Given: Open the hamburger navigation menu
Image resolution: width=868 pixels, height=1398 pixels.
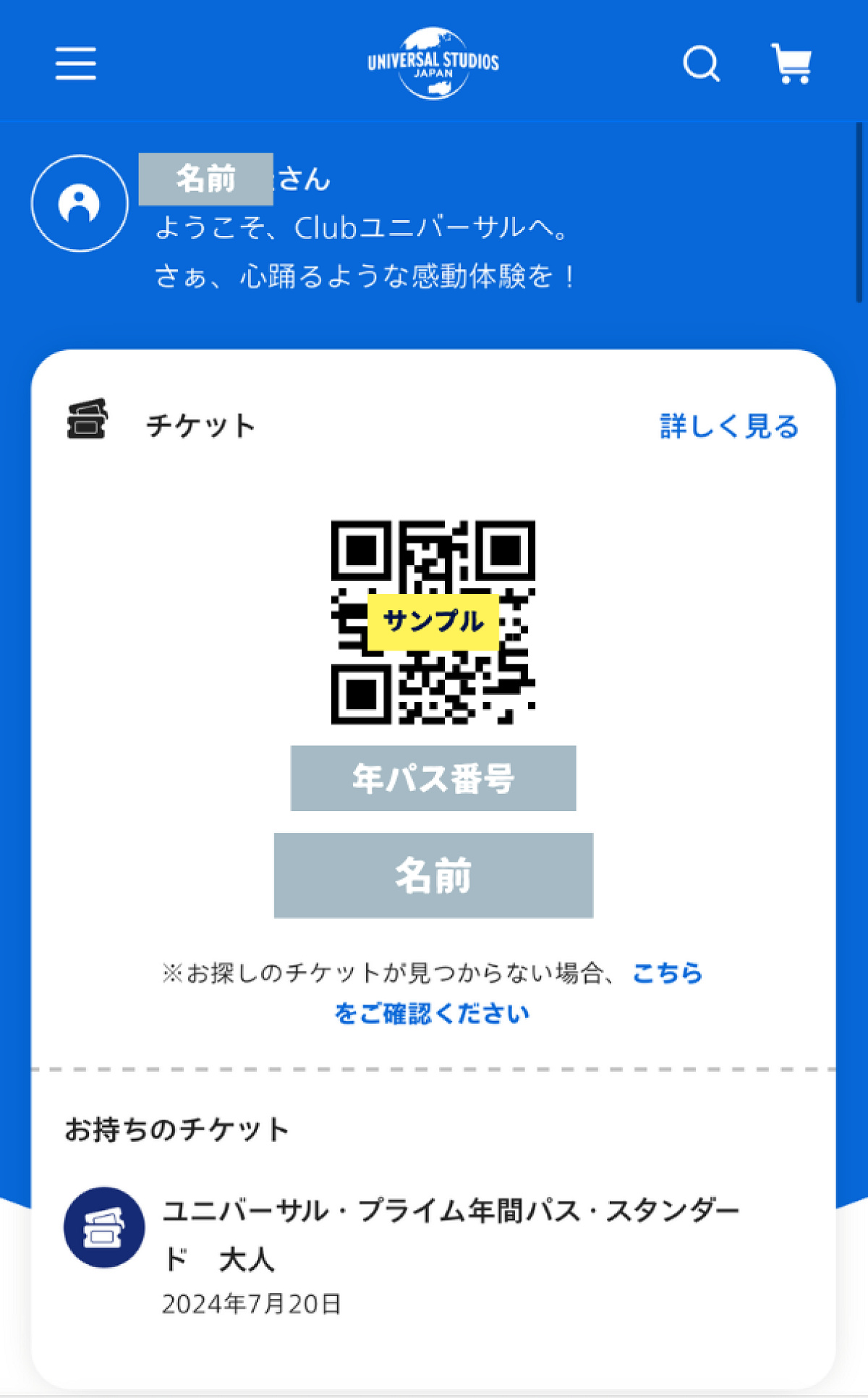Looking at the screenshot, I should pyautogui.click(x=75, y=64).
